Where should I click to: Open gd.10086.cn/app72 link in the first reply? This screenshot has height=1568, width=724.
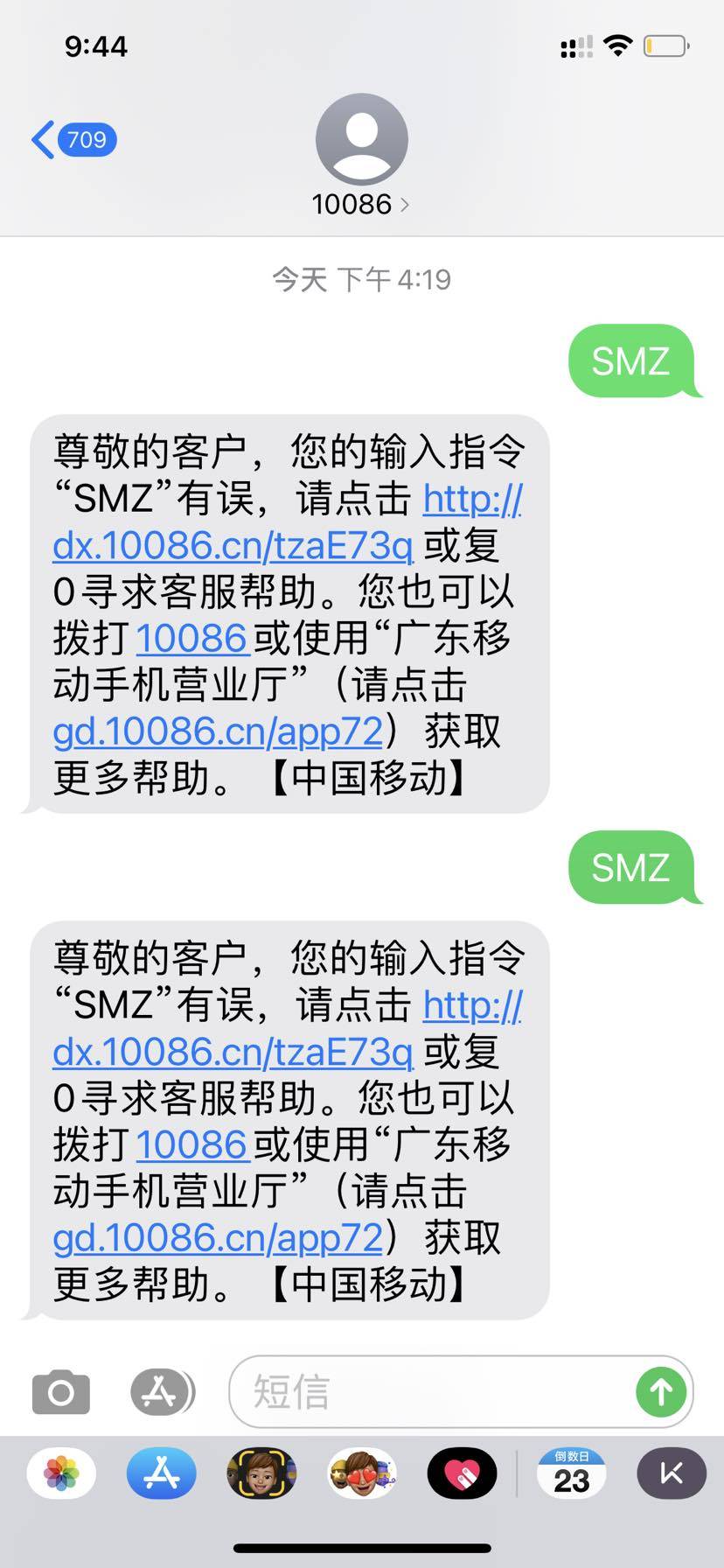(x=218, y=731)
